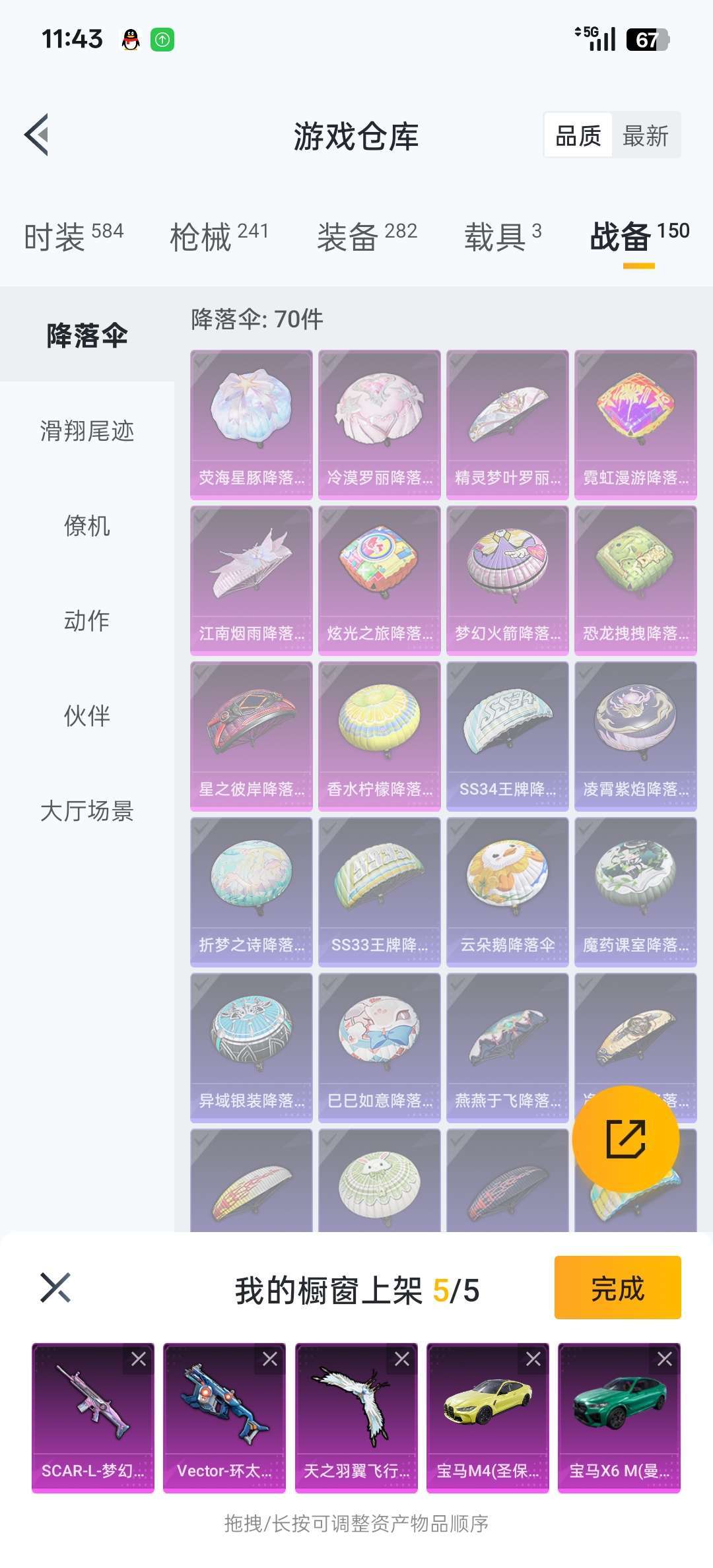This screenshot has height=1568, width=713.
Task: Pick the 霓虹漫游 parachute
Action: coord(635,424)
